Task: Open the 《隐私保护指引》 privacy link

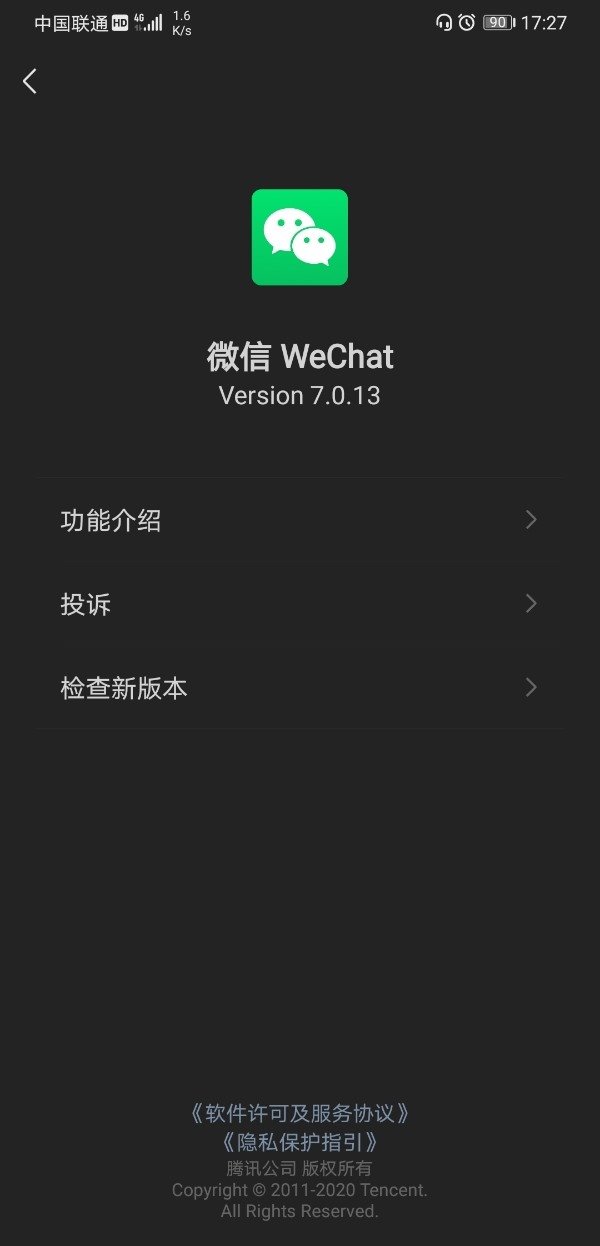Action: coord(299,1141)
